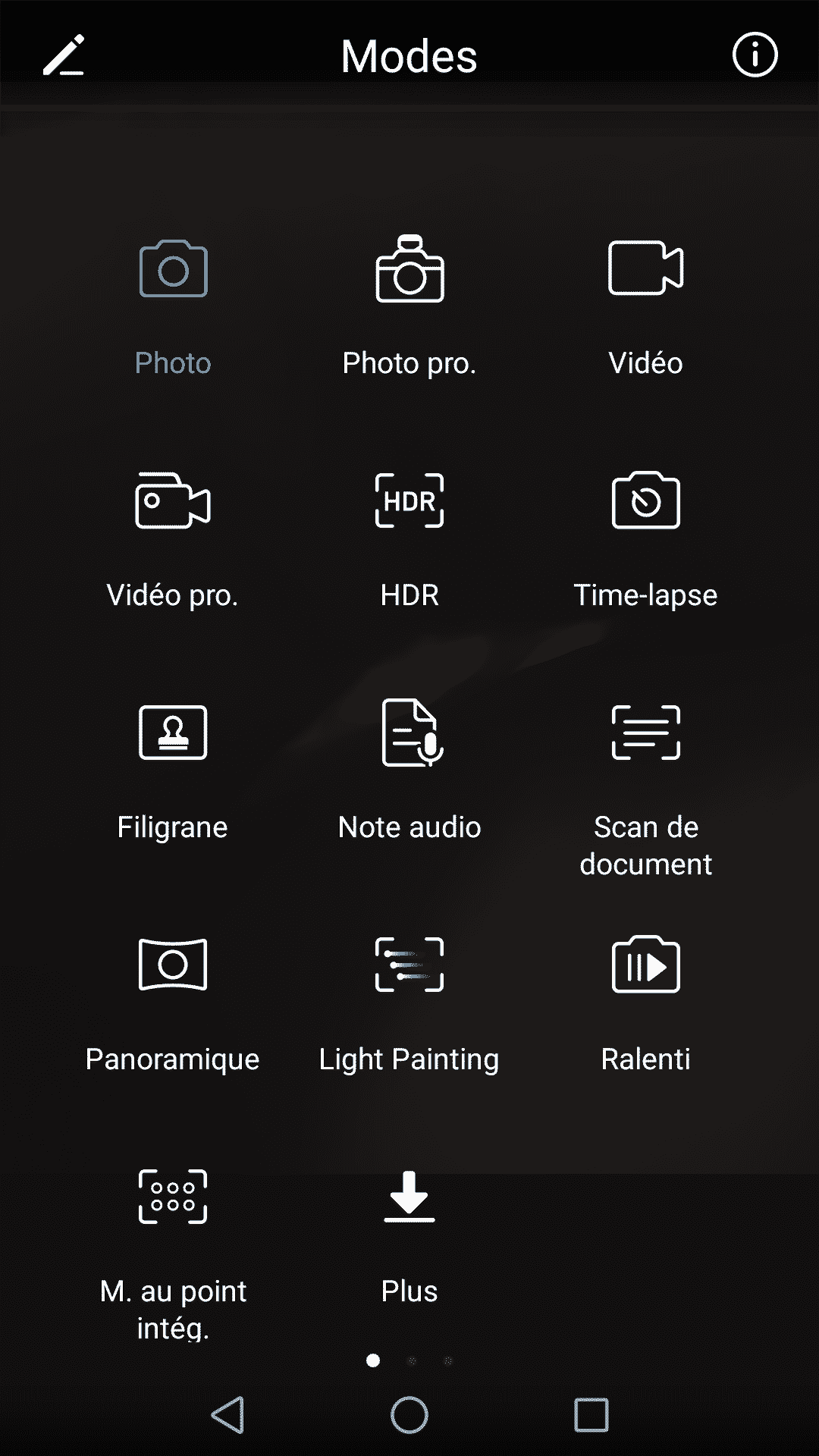Go to the home screen

(x=409, y=1415)
